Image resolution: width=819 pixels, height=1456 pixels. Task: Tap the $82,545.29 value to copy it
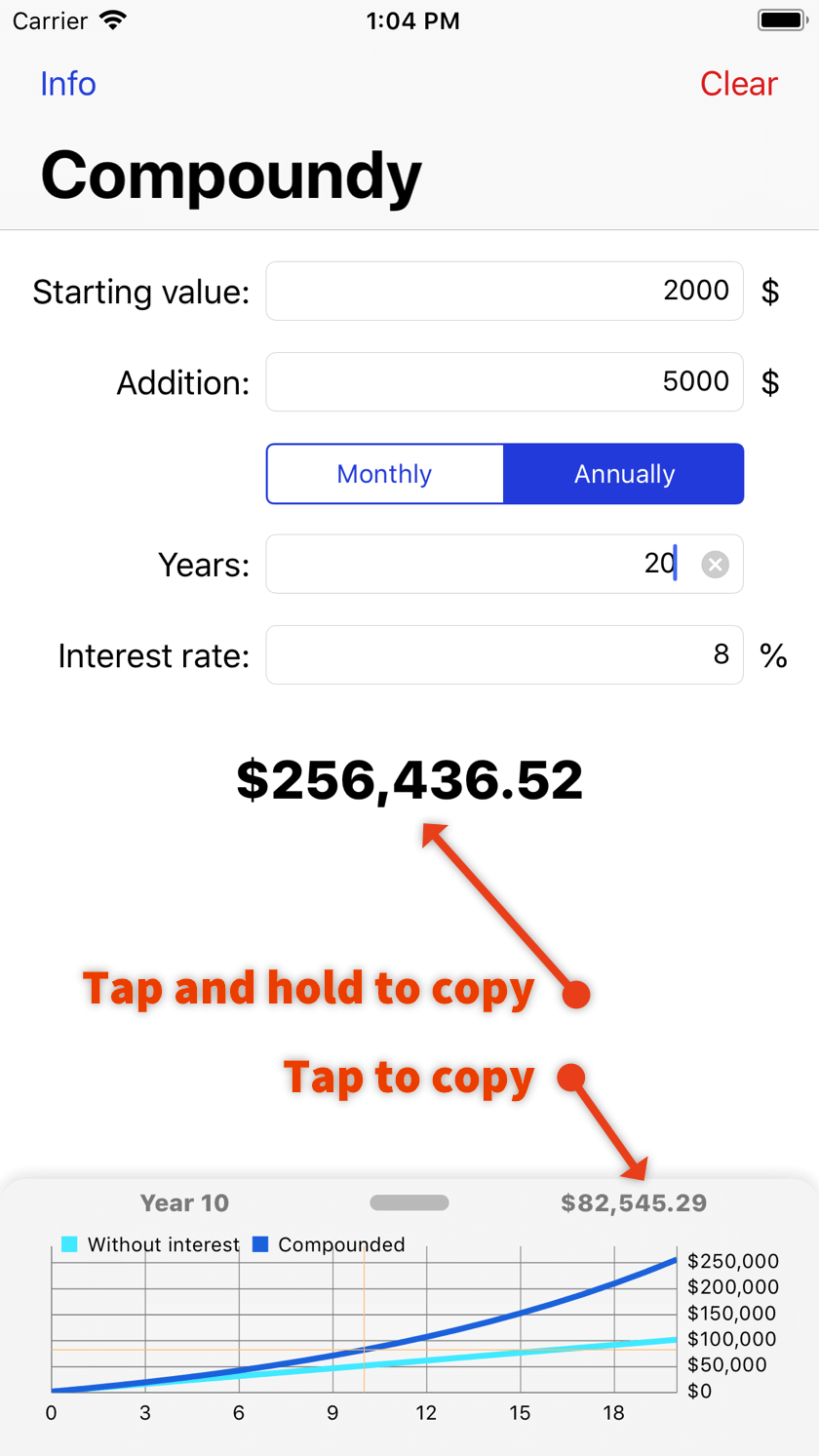[633, 1202]
